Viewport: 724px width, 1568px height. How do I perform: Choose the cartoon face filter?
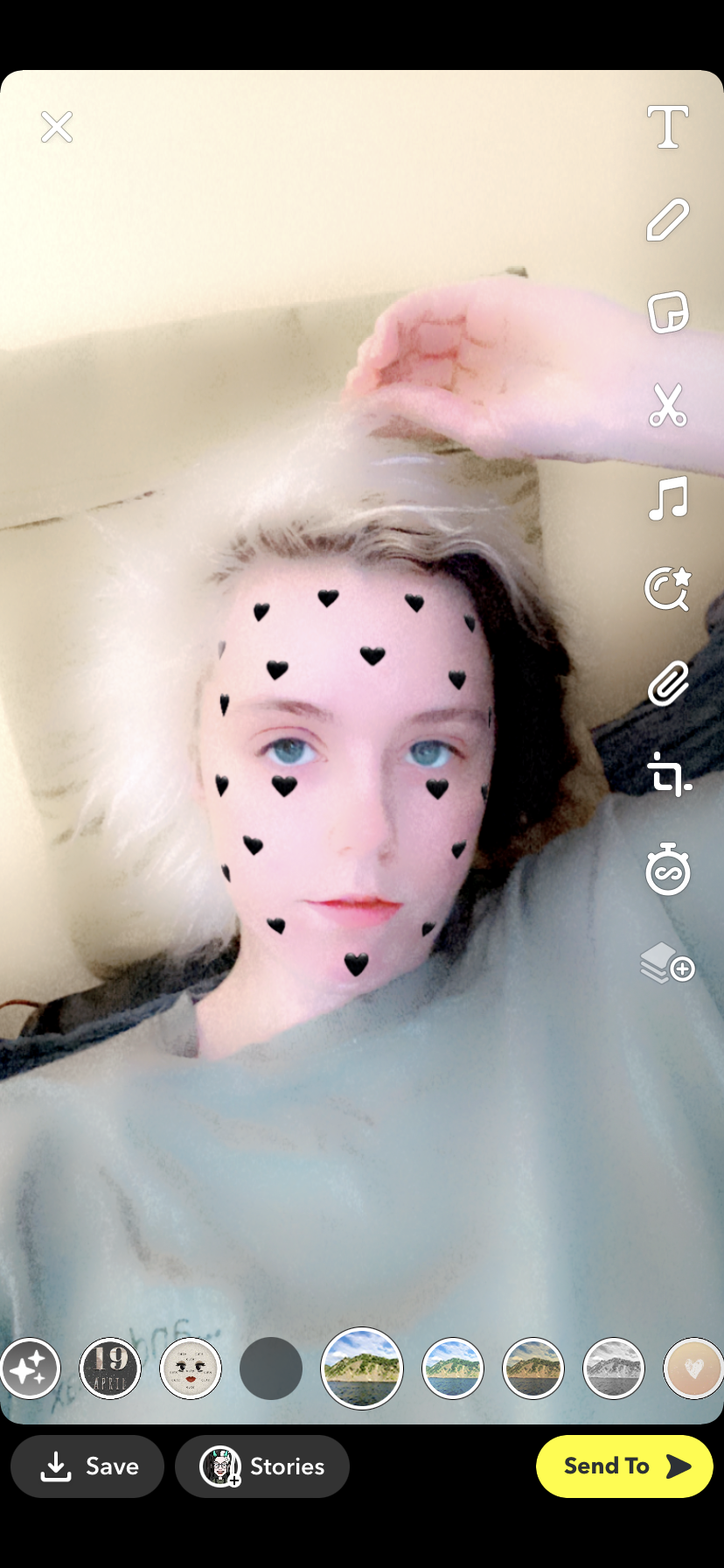tap(191, 1368)
